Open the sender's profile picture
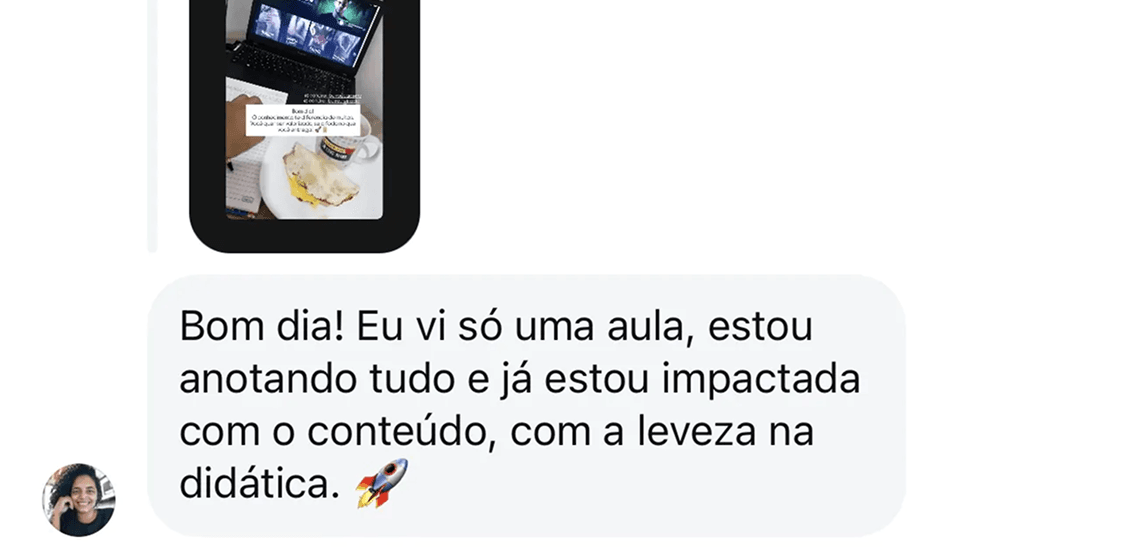This screenshot has height=550, width=1124. pyautogui.click(x=79, y=499)
